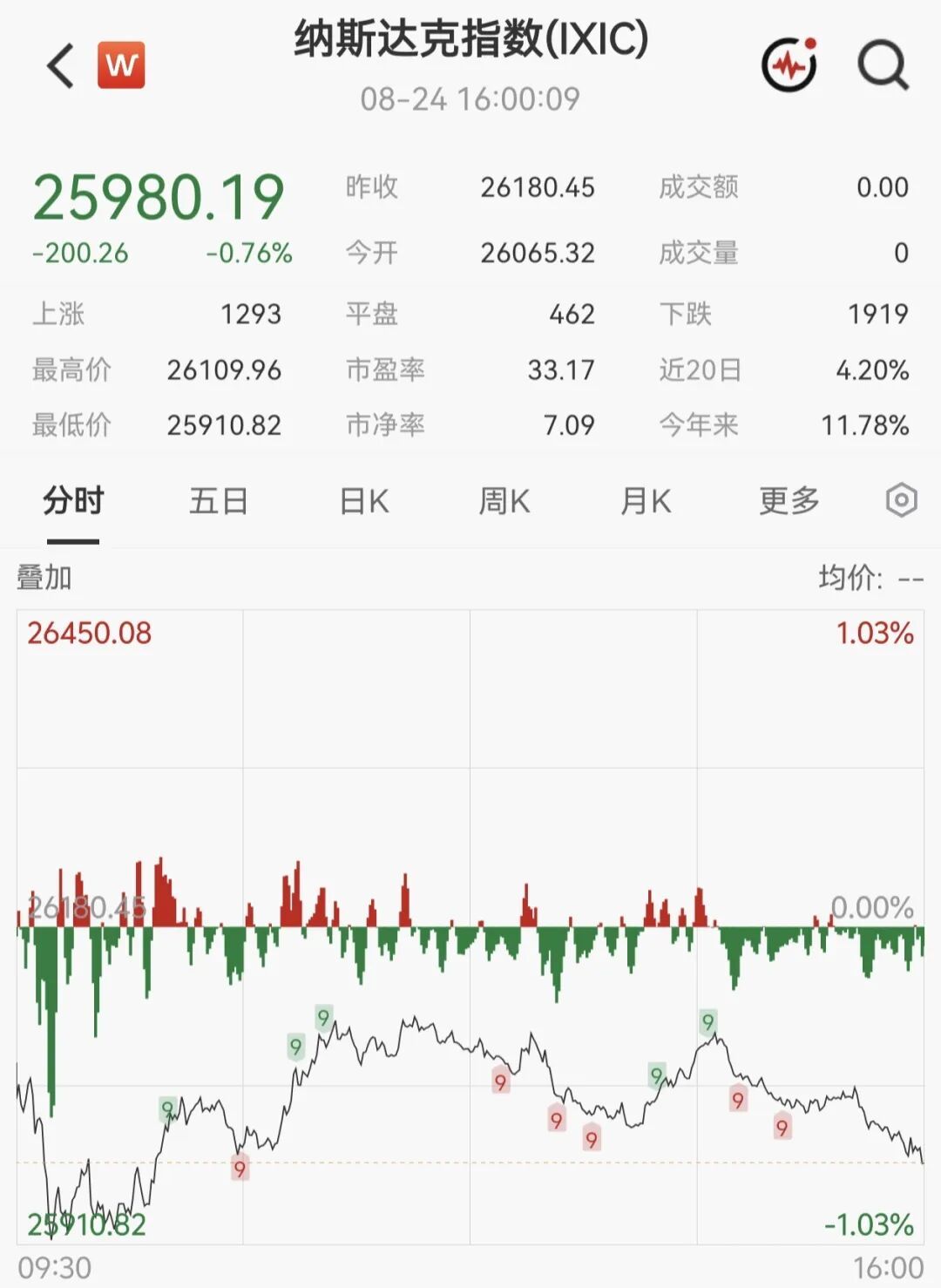Open the search magnifier
This screenshot has height=1288, width=941.
click(x=883, y=65)
